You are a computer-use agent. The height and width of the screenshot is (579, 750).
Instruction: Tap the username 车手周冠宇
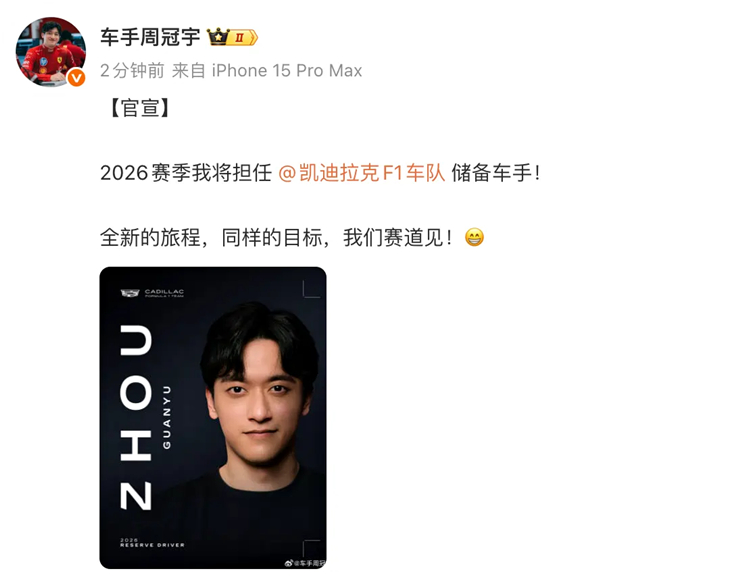point(149,37)
